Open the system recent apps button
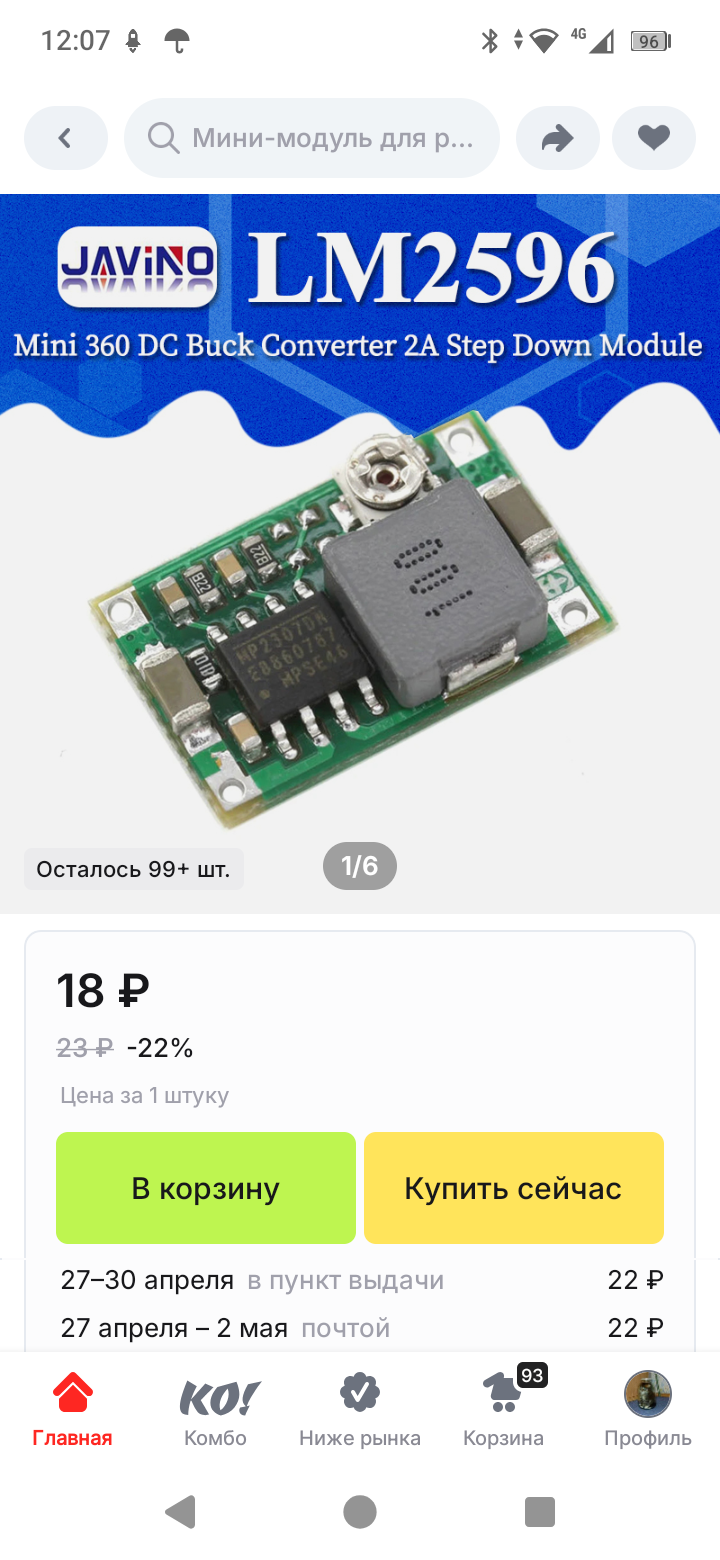The height and width of the screenshot is (1560, 720). (540, 1512)
